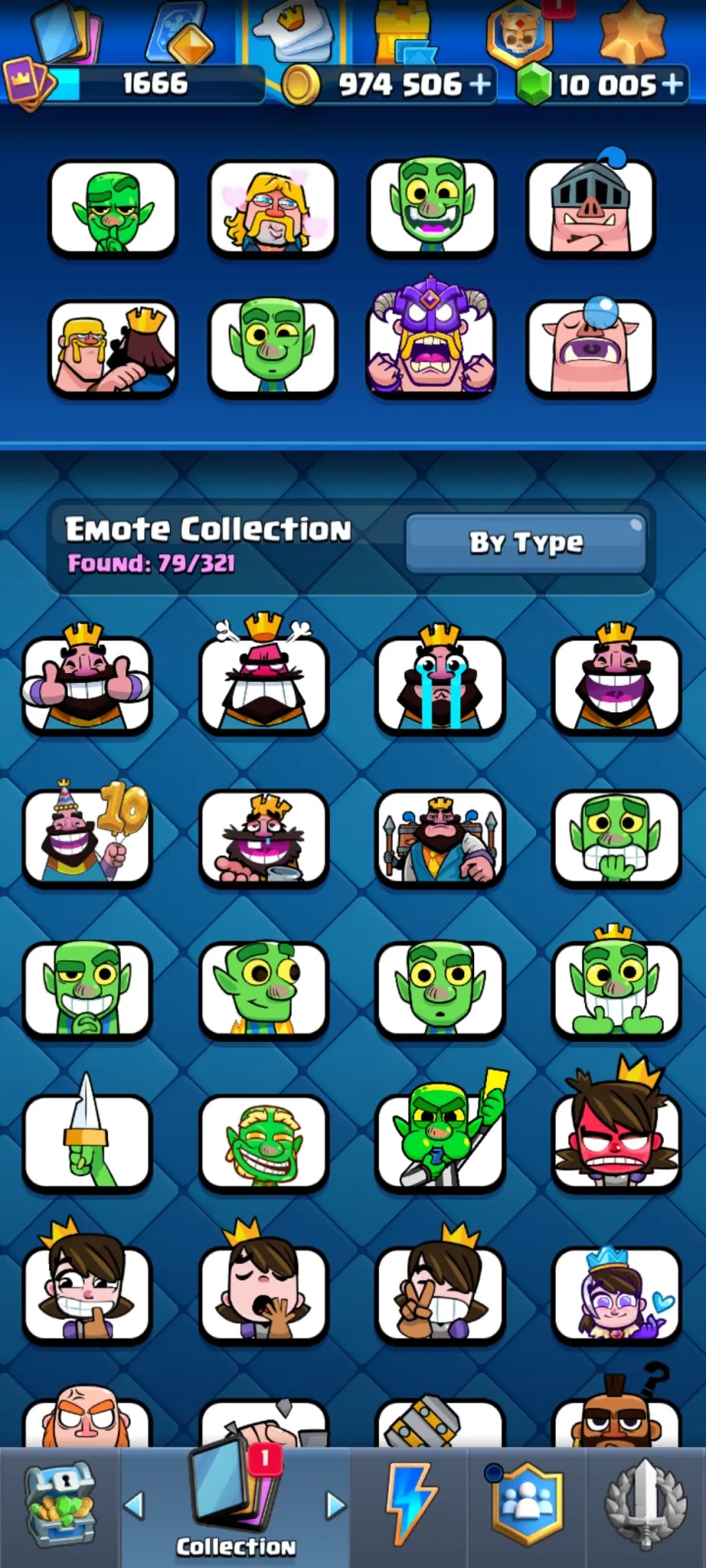Viewport: 706px width, 1568px height.
Task: Switch to the Clan social tab
Action: 525,1504
